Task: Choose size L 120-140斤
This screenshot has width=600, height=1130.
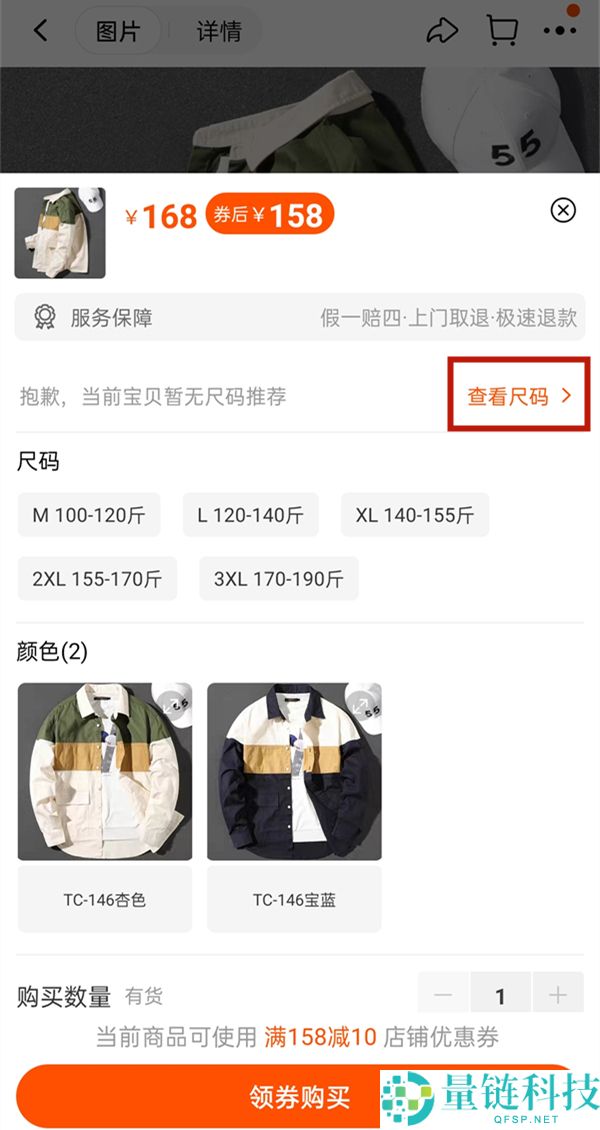Action: point(250,515)
